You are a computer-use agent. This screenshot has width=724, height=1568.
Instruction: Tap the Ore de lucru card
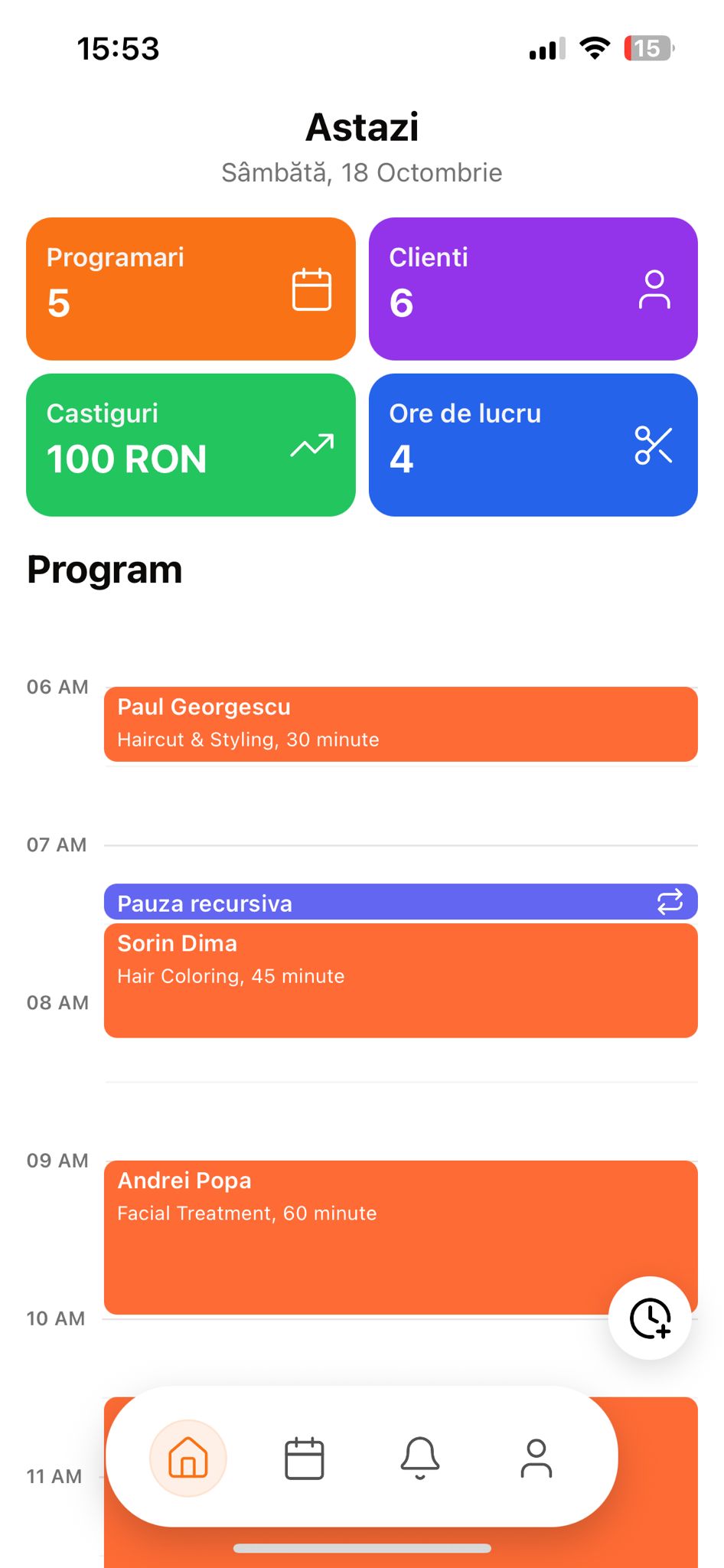[533, 445]
